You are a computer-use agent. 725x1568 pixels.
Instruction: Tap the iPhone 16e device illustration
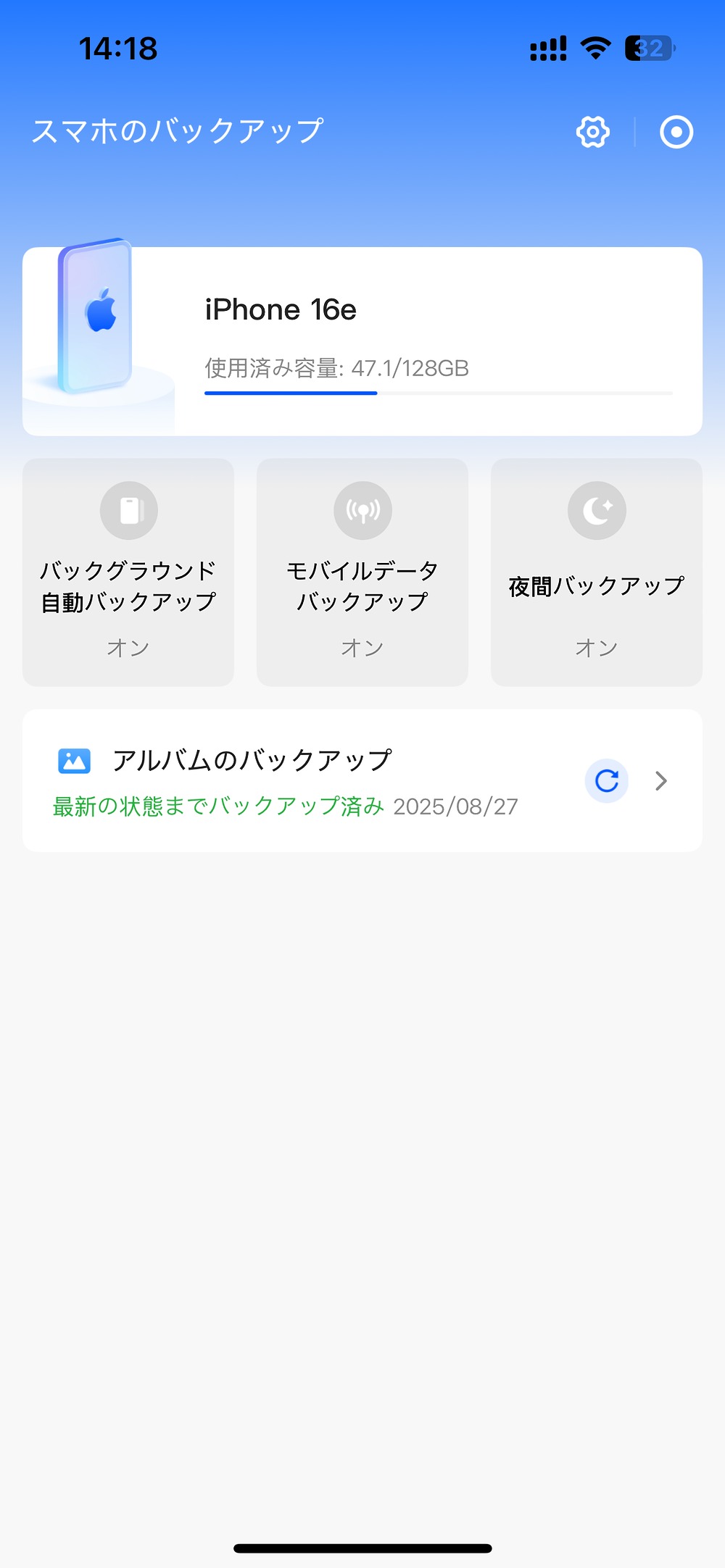pos(96,319)
